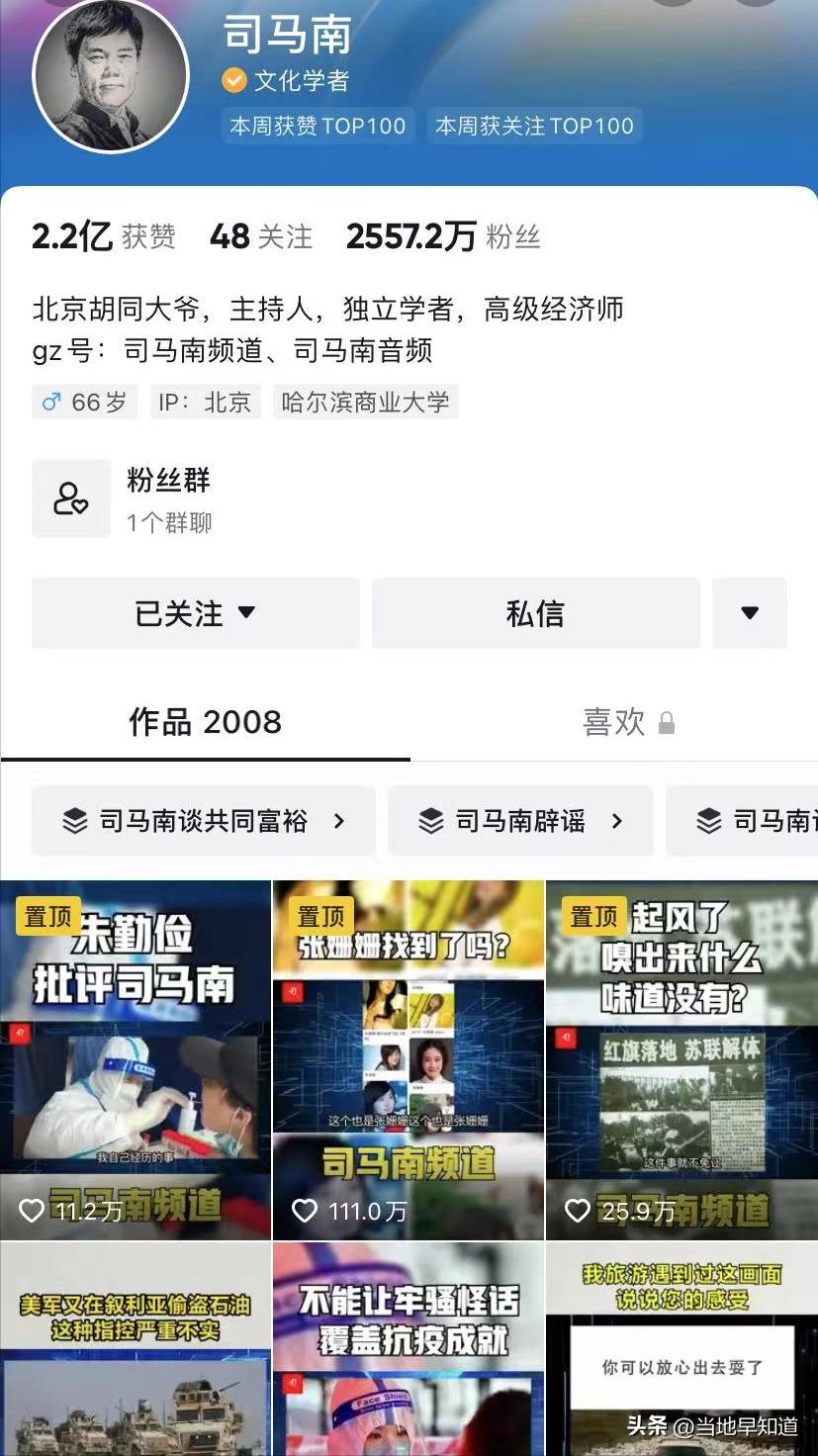Open the pinned 张姗姗找到了吗 video thumbnail

pyautogui.click(x=408, y=1058)
